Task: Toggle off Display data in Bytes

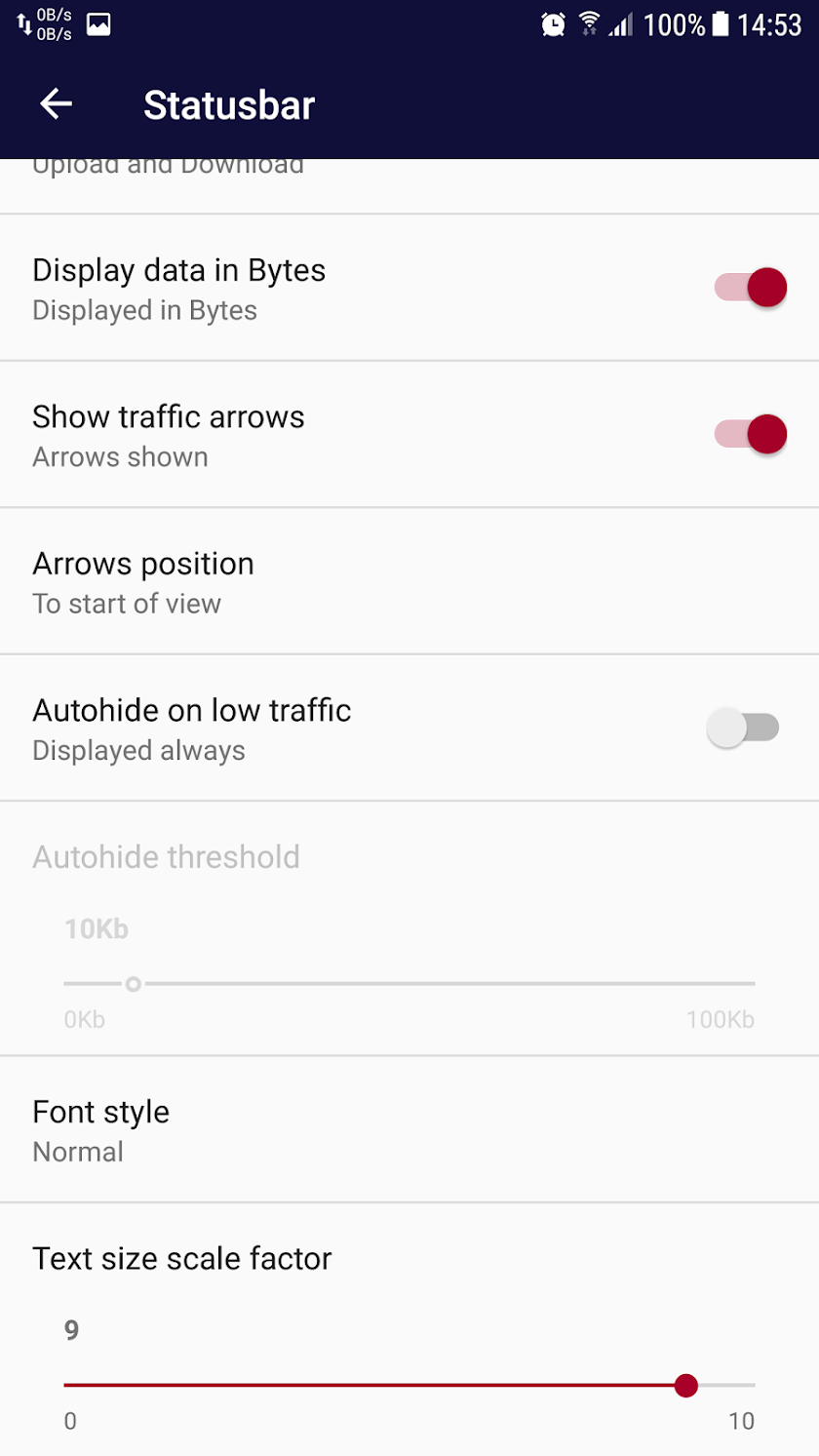Action: (750, 288)
